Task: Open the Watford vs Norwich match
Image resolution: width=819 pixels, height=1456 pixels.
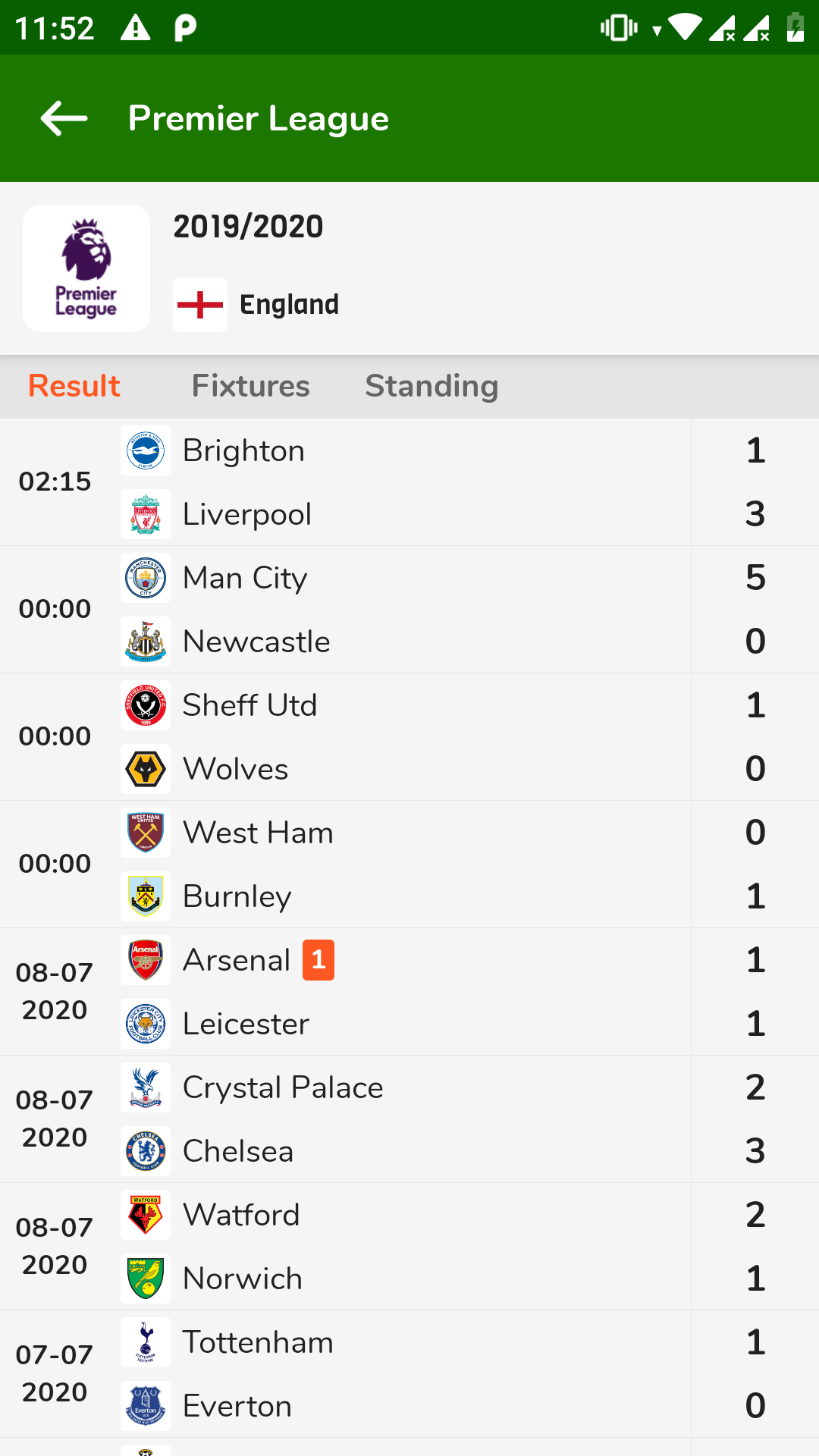Action: [409, 1247]
